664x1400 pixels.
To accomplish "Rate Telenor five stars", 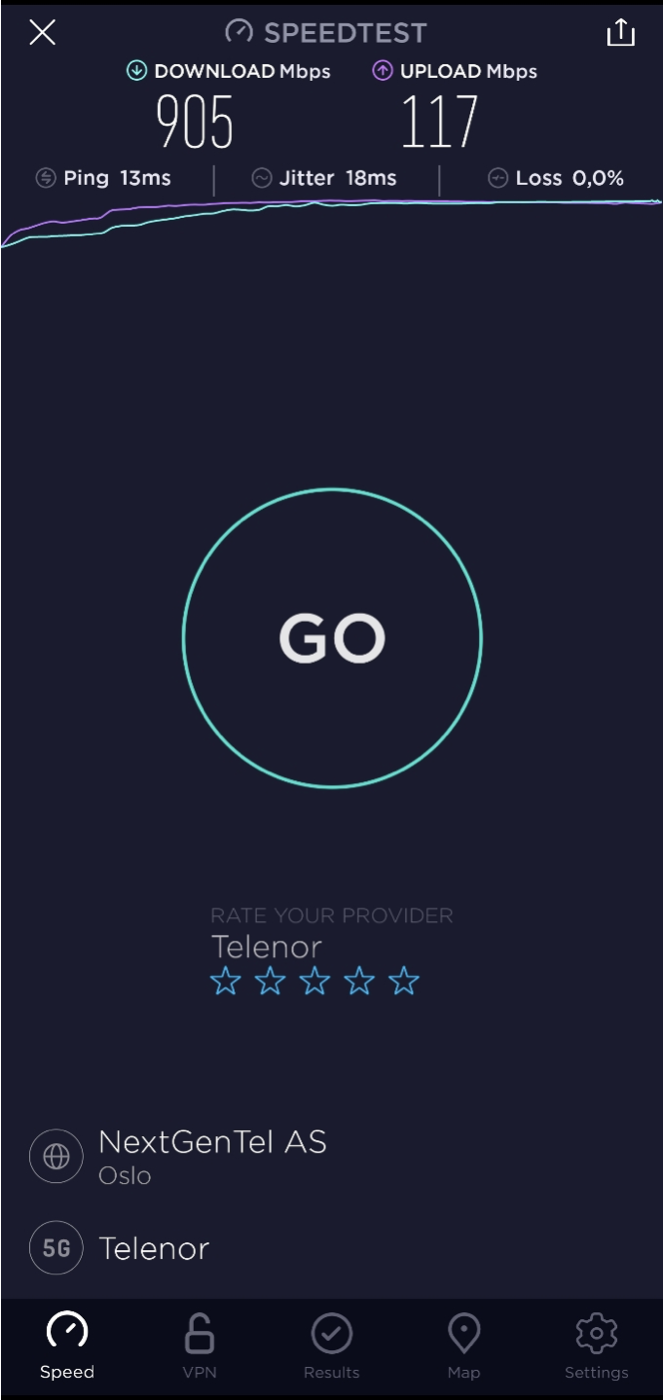I will point(404,982).
